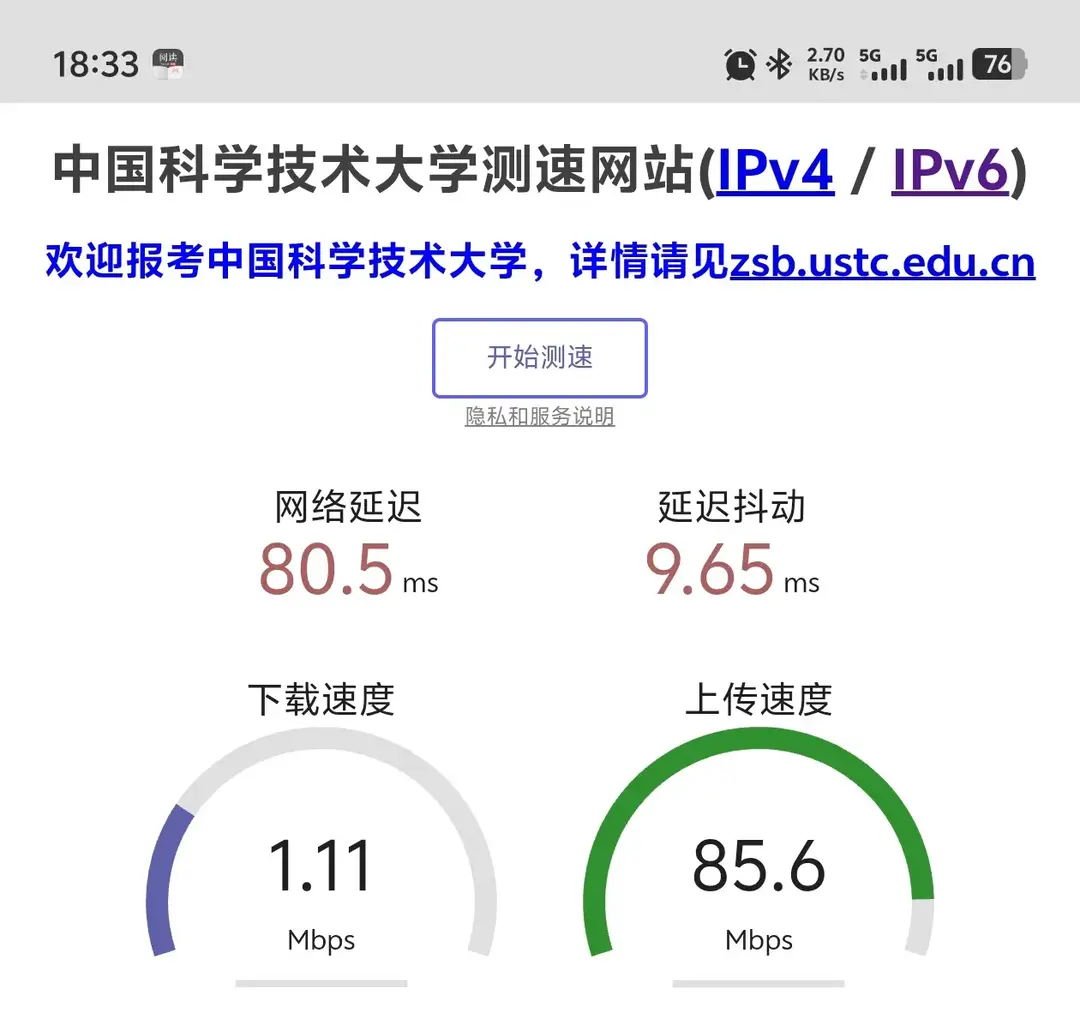
Task: Tap the 开始测速 button
Action: click(x=540, y=358)
